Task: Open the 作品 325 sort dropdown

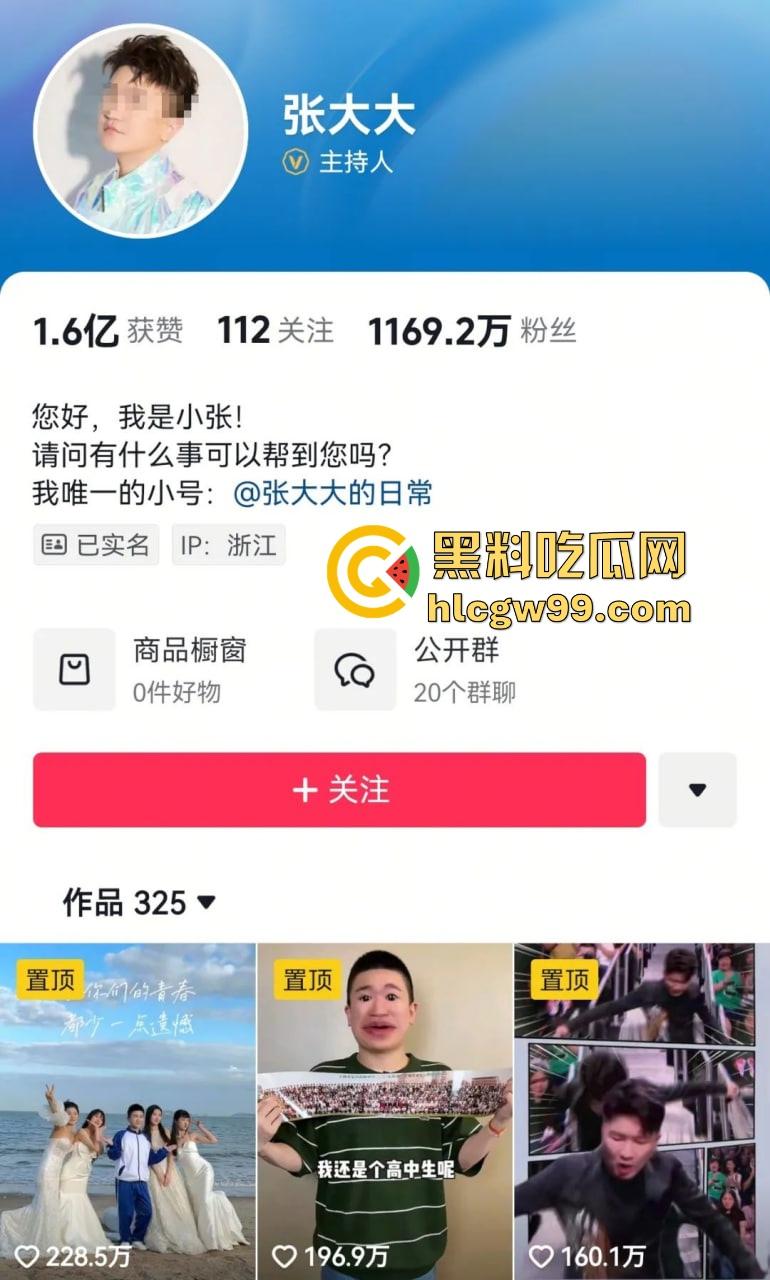Action: click(x=206, y=903)
